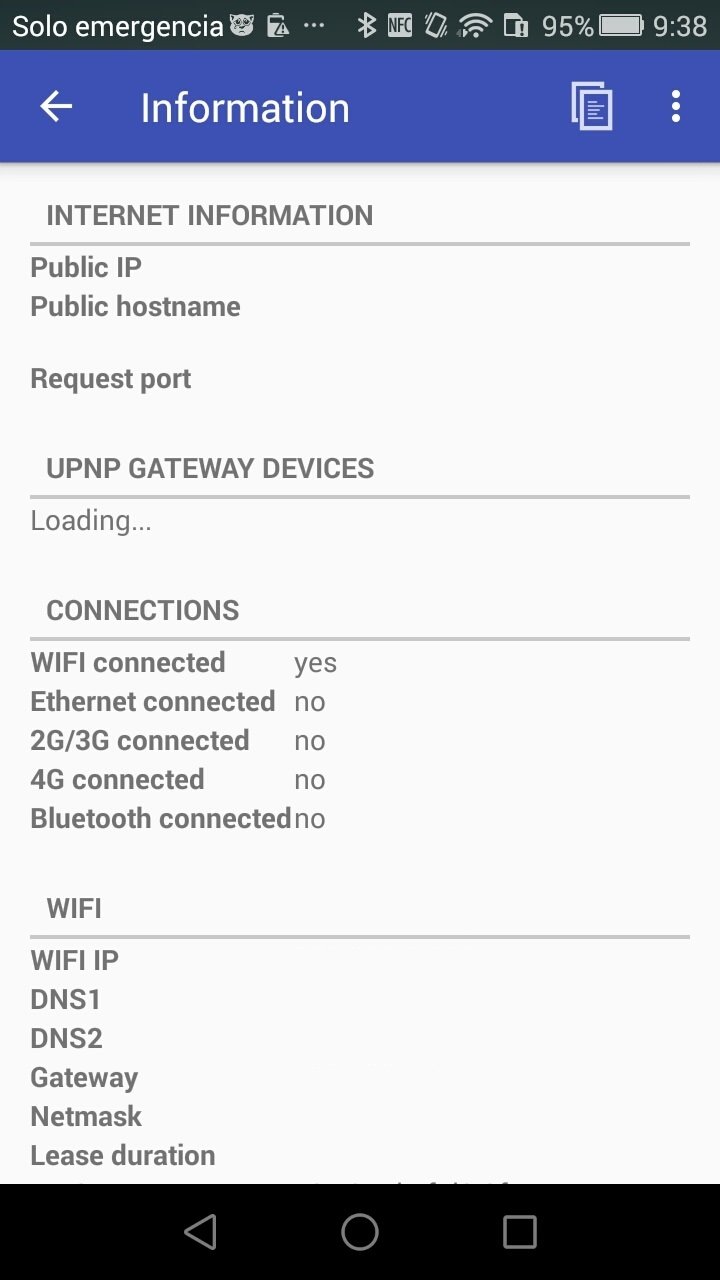Go back using the app bar arrow

(56, 106)
